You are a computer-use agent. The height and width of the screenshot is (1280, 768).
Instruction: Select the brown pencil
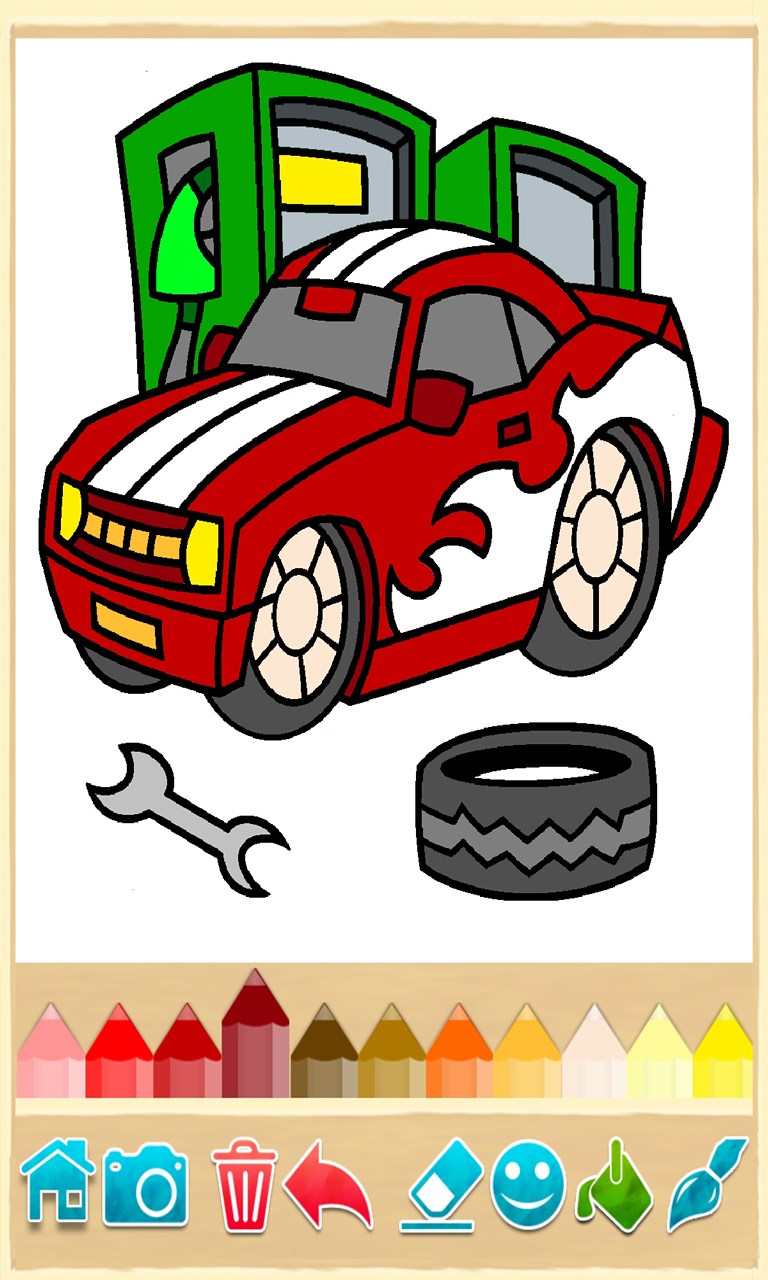click(324, 1055)
